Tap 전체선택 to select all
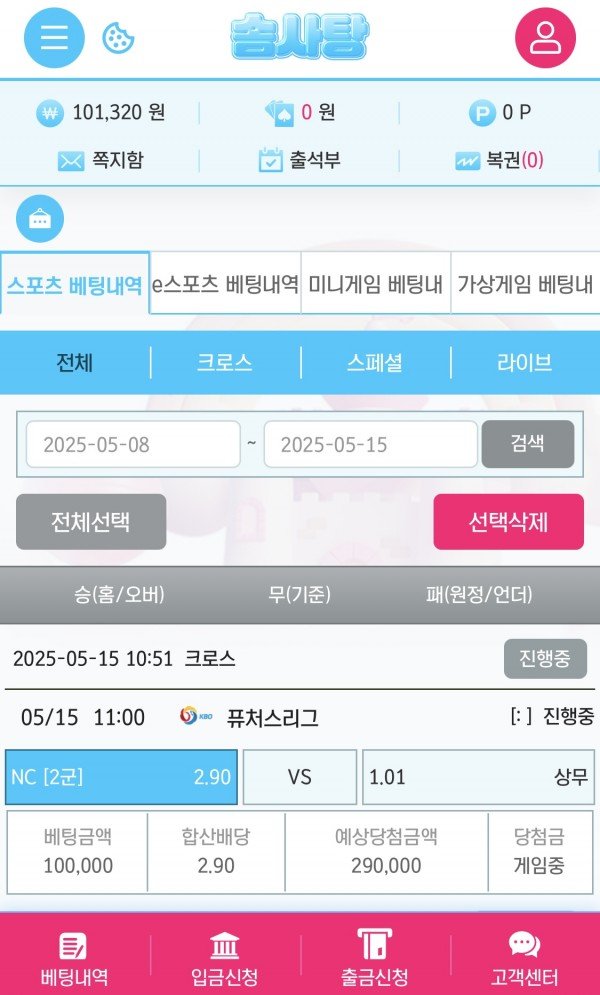Image resolution: width=600 pixels, height=995 pixels. pos(91,521)
